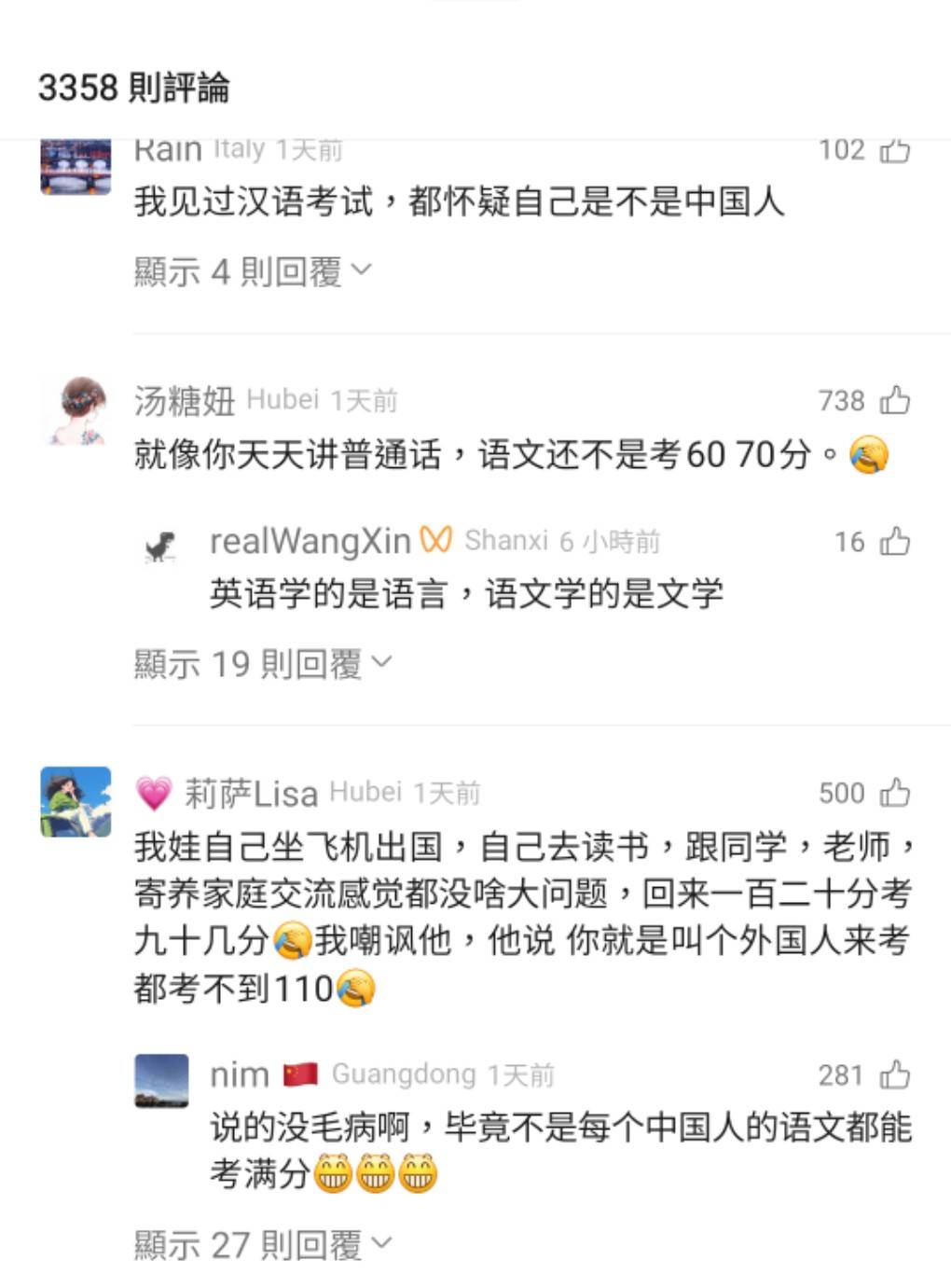The height and width of the screenshot is (1288, 951).
Task: View 莉萨Lisa's profile avatar
Action: [x=76, y=802]
